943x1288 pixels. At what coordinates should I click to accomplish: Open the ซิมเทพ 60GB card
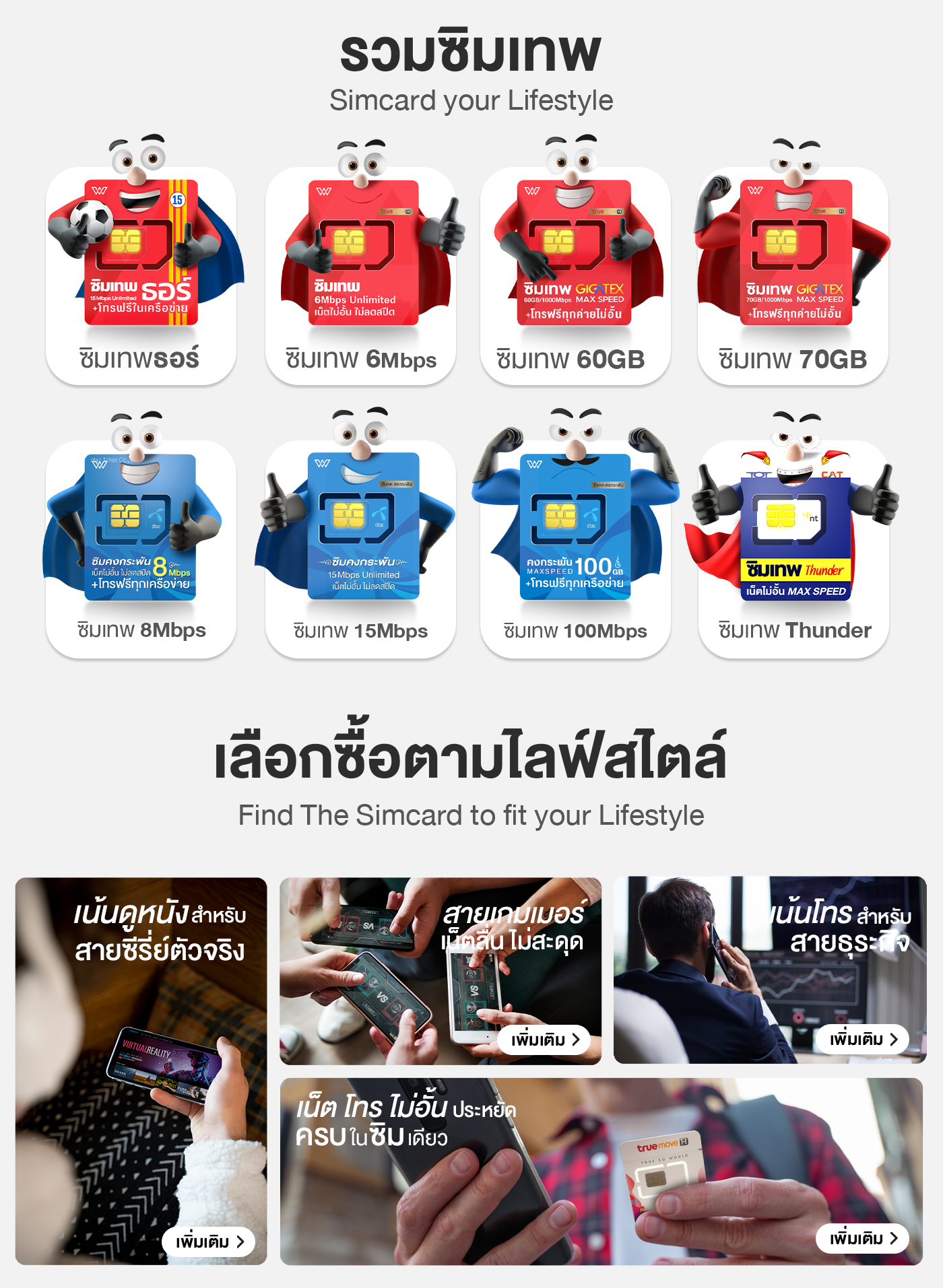coord(575,276)
